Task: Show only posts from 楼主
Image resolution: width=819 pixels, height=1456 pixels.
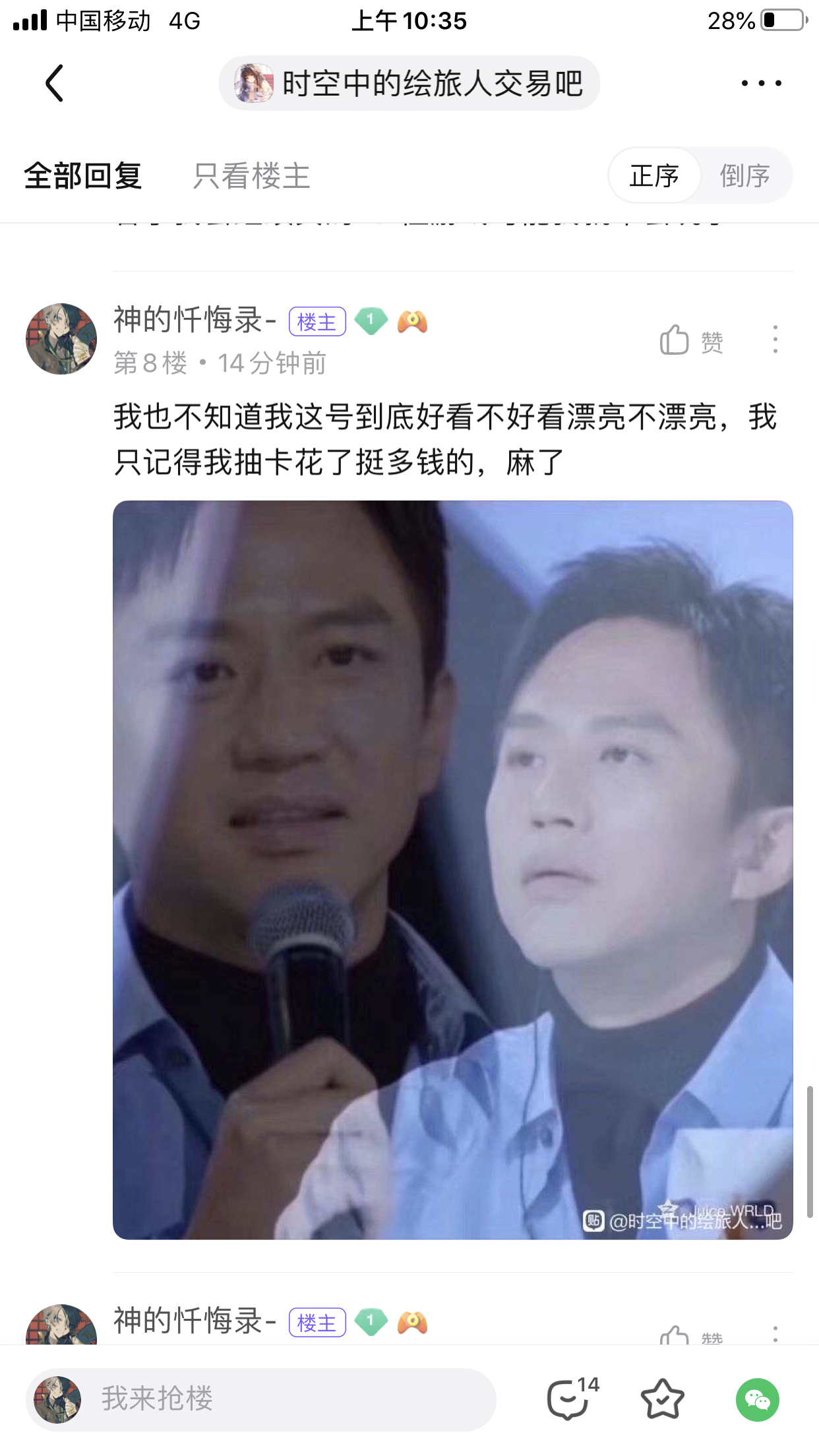Action: [251, 176]
